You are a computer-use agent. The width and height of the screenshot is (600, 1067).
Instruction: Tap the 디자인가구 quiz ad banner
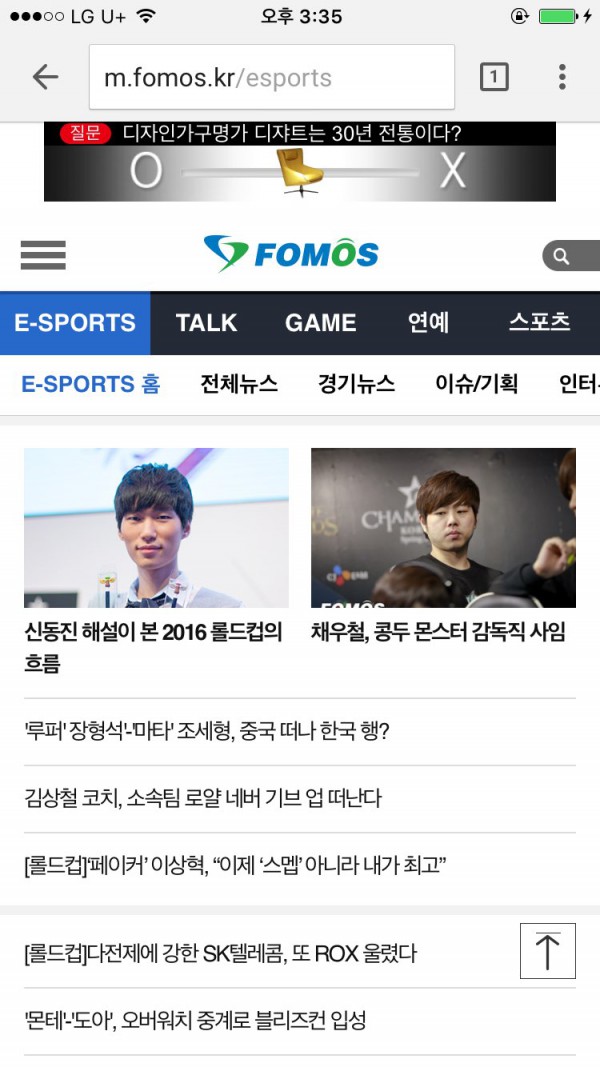(299, 162)
